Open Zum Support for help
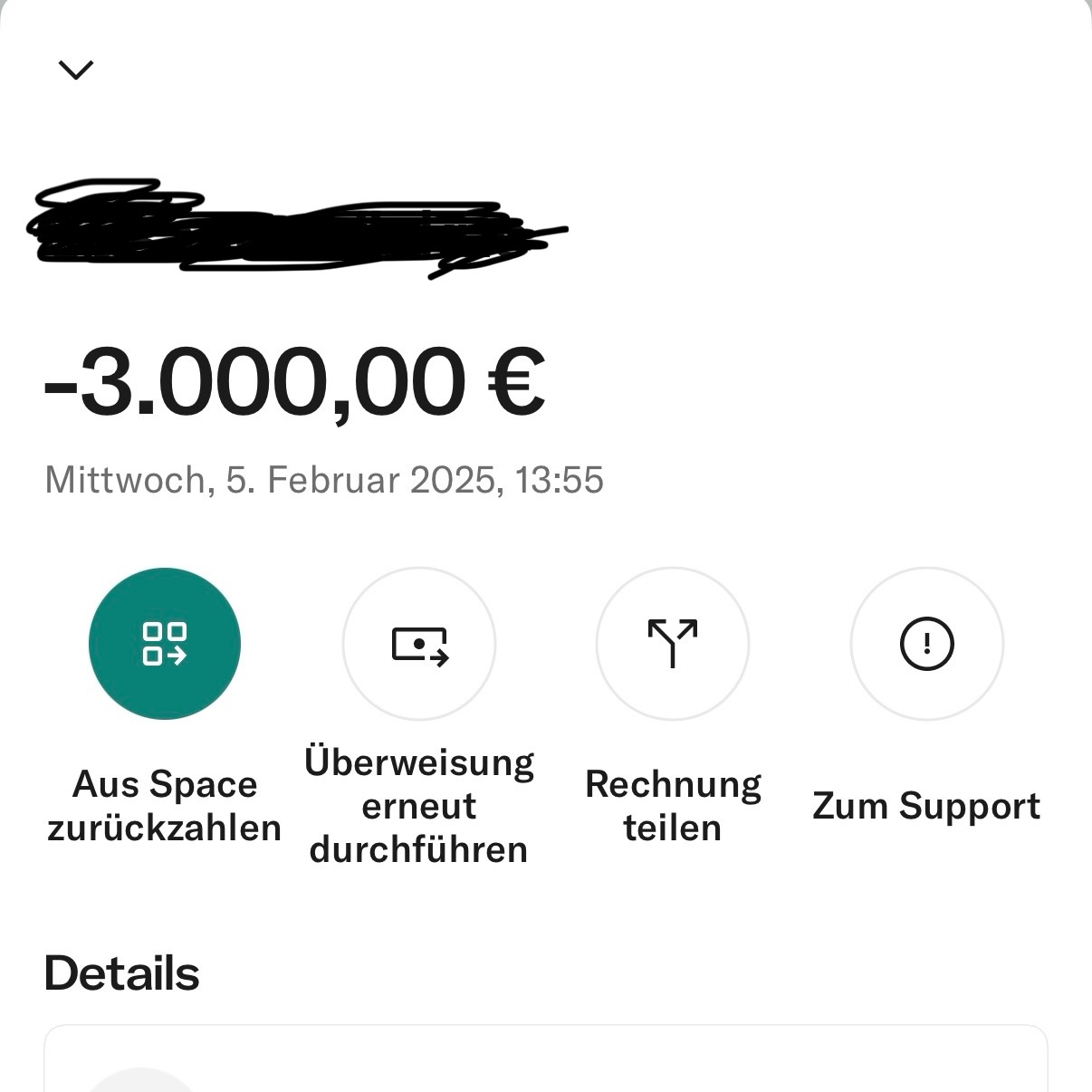 tap(926, 644)
